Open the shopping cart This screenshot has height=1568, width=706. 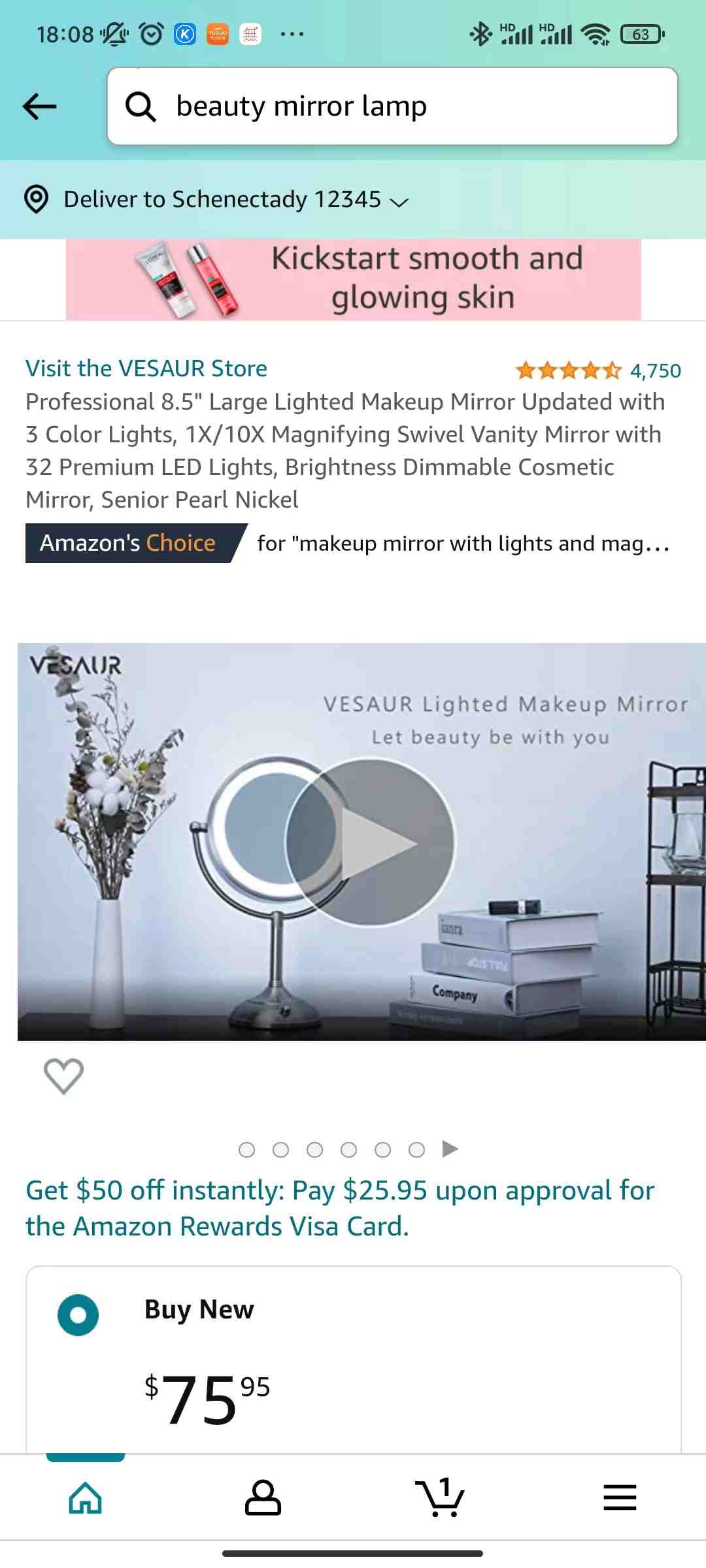(x=439, y=1497)
